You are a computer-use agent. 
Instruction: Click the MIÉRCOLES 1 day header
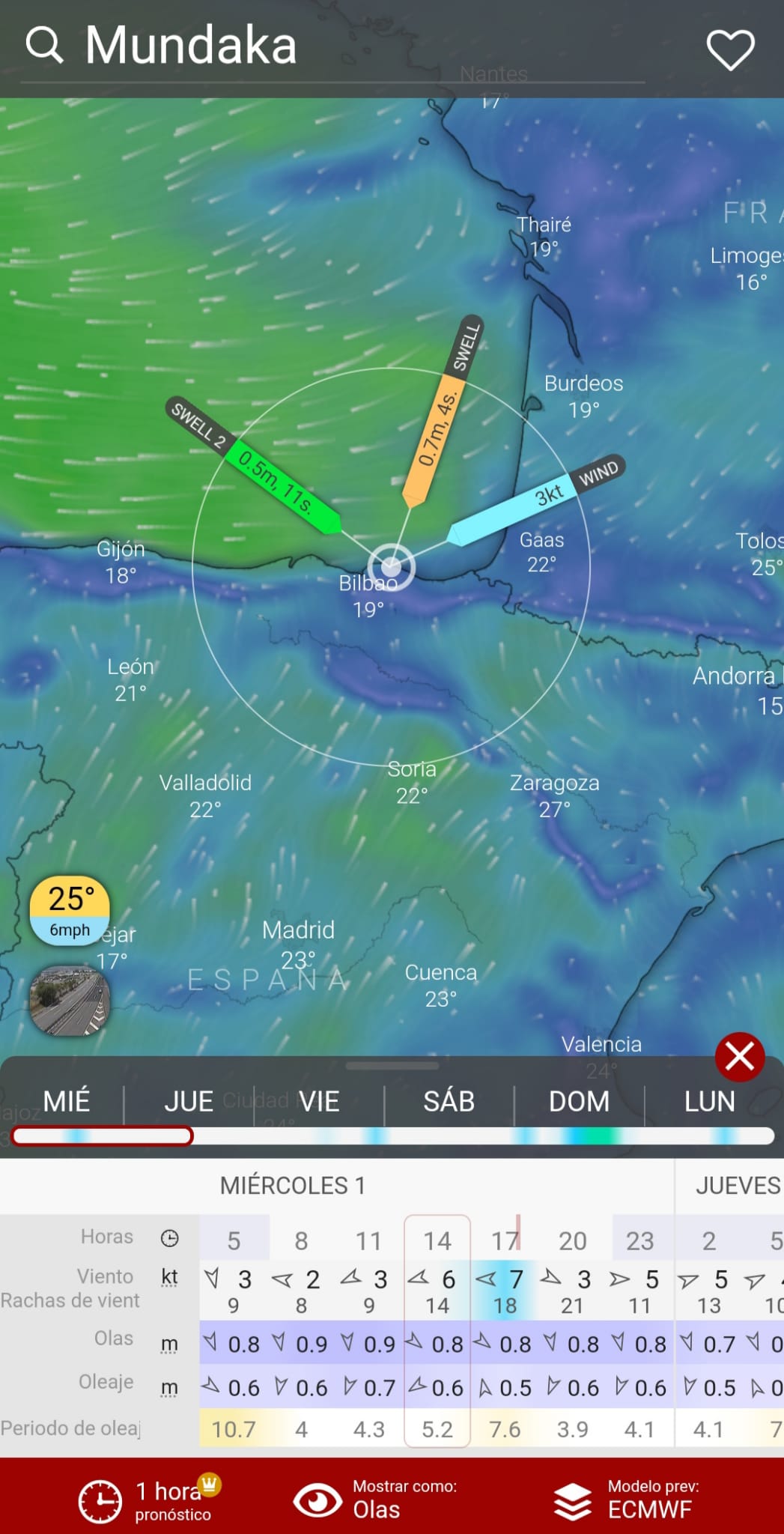(292, 1186)
